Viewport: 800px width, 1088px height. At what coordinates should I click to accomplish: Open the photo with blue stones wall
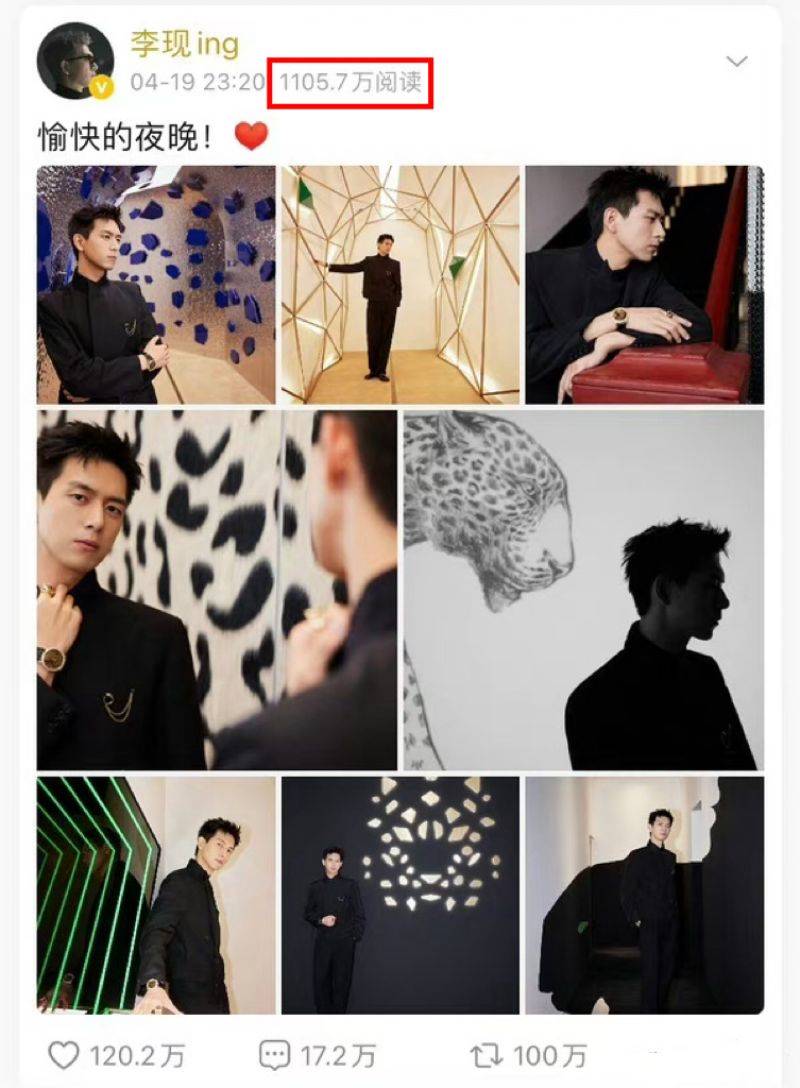156,285
